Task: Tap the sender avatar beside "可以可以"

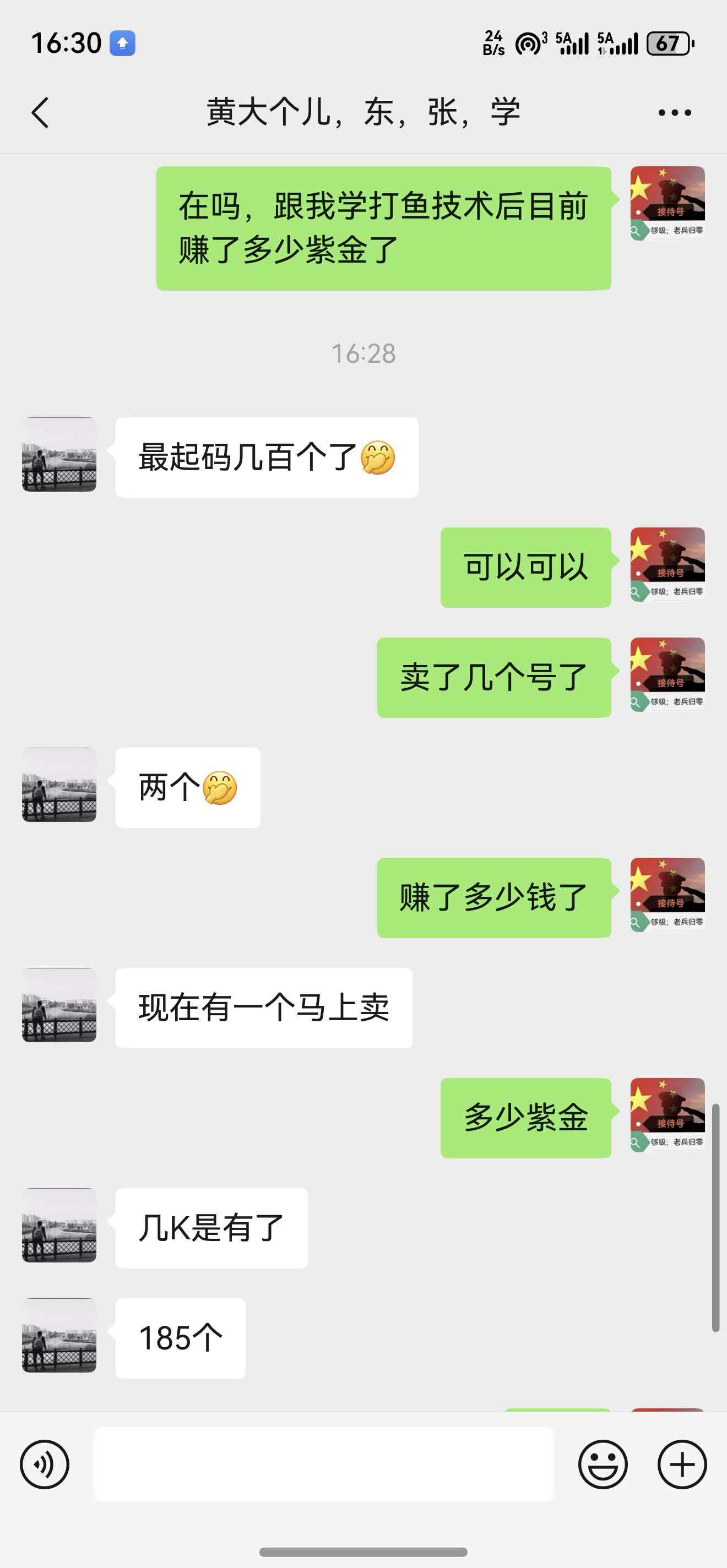Action: [x=668, y=564]
